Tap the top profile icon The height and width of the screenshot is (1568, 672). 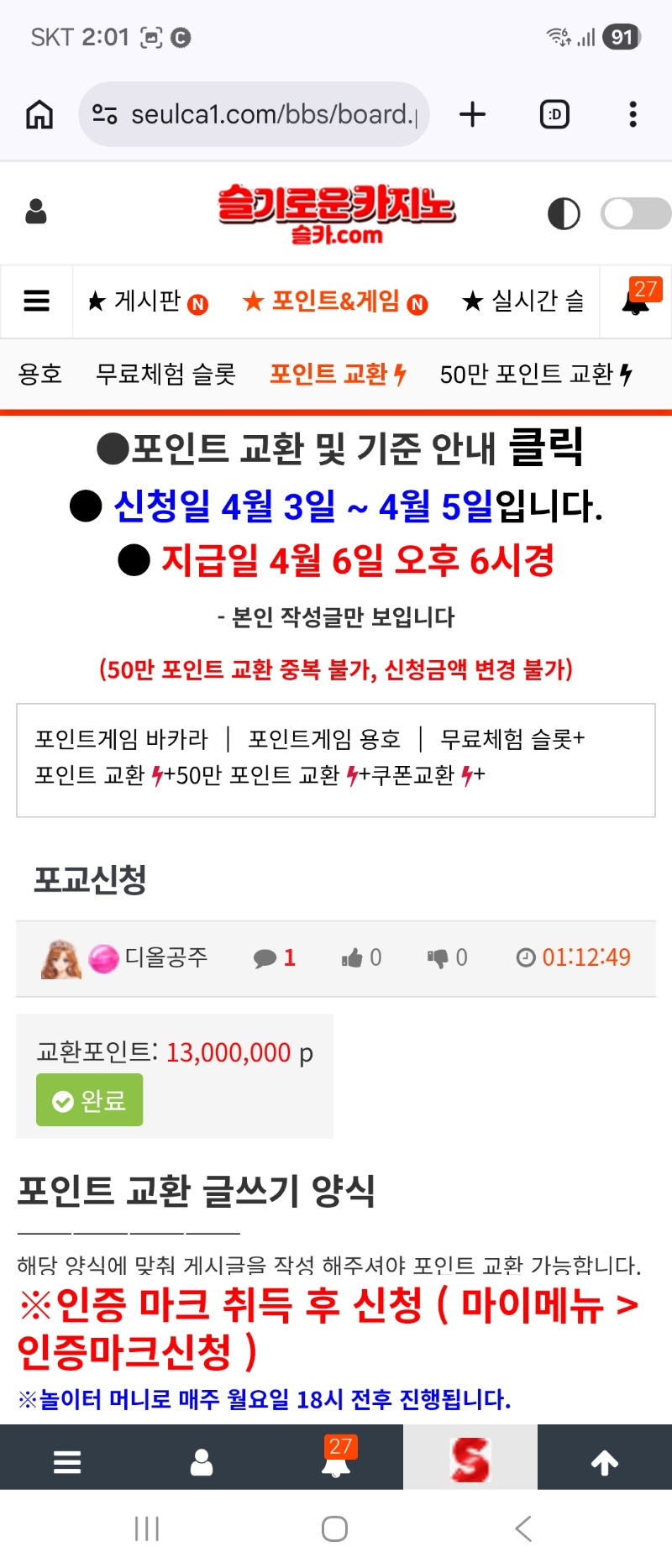[36, 212]
